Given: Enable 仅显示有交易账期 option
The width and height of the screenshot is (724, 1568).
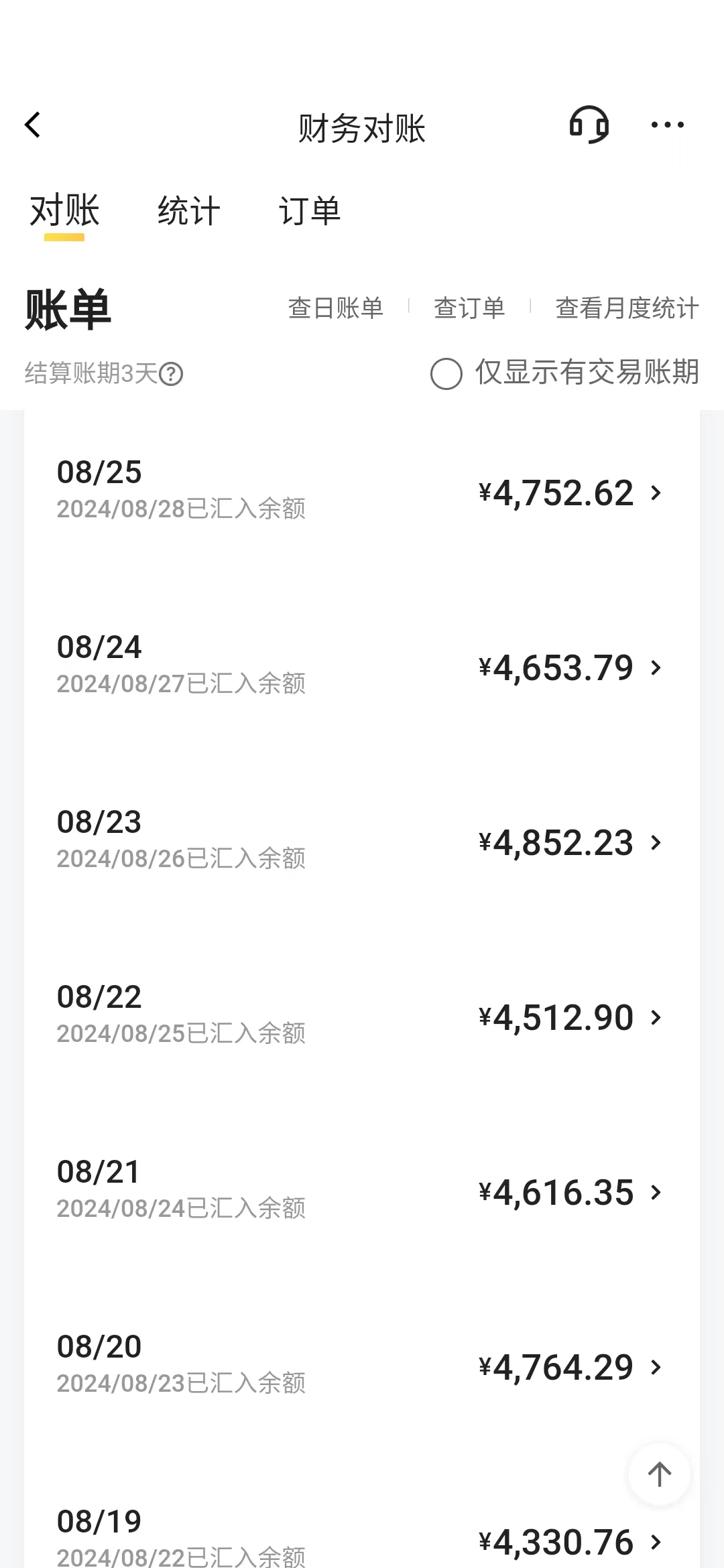Looking at the screenshot, I should [565, 373].
